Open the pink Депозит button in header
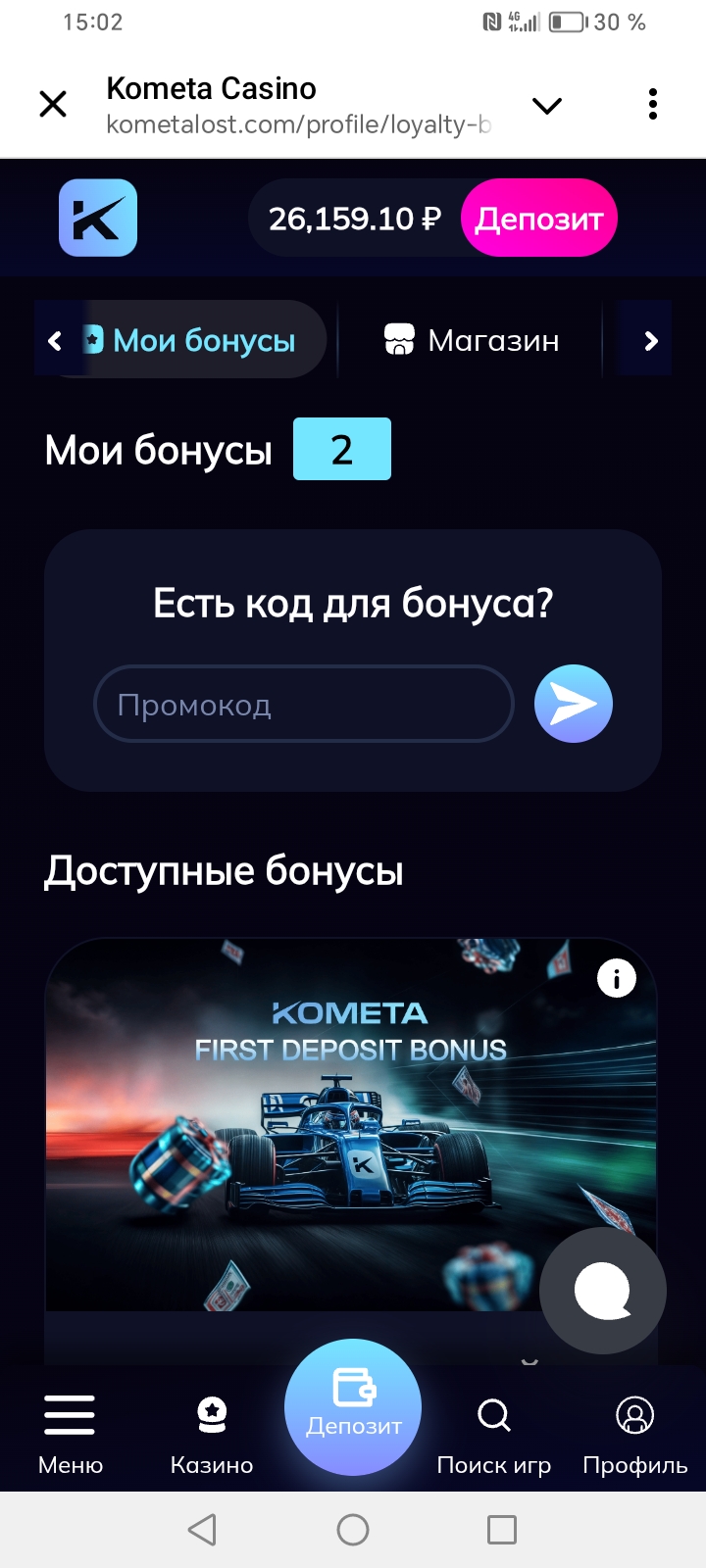The image size is (706, 1568). point(538,218)
